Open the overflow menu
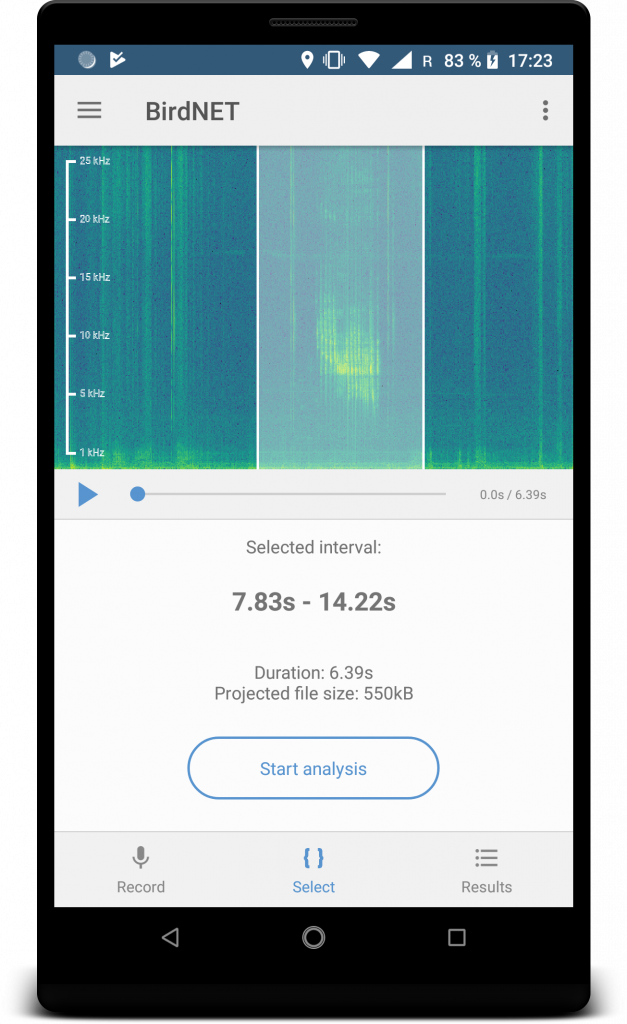 pos(545,111)
